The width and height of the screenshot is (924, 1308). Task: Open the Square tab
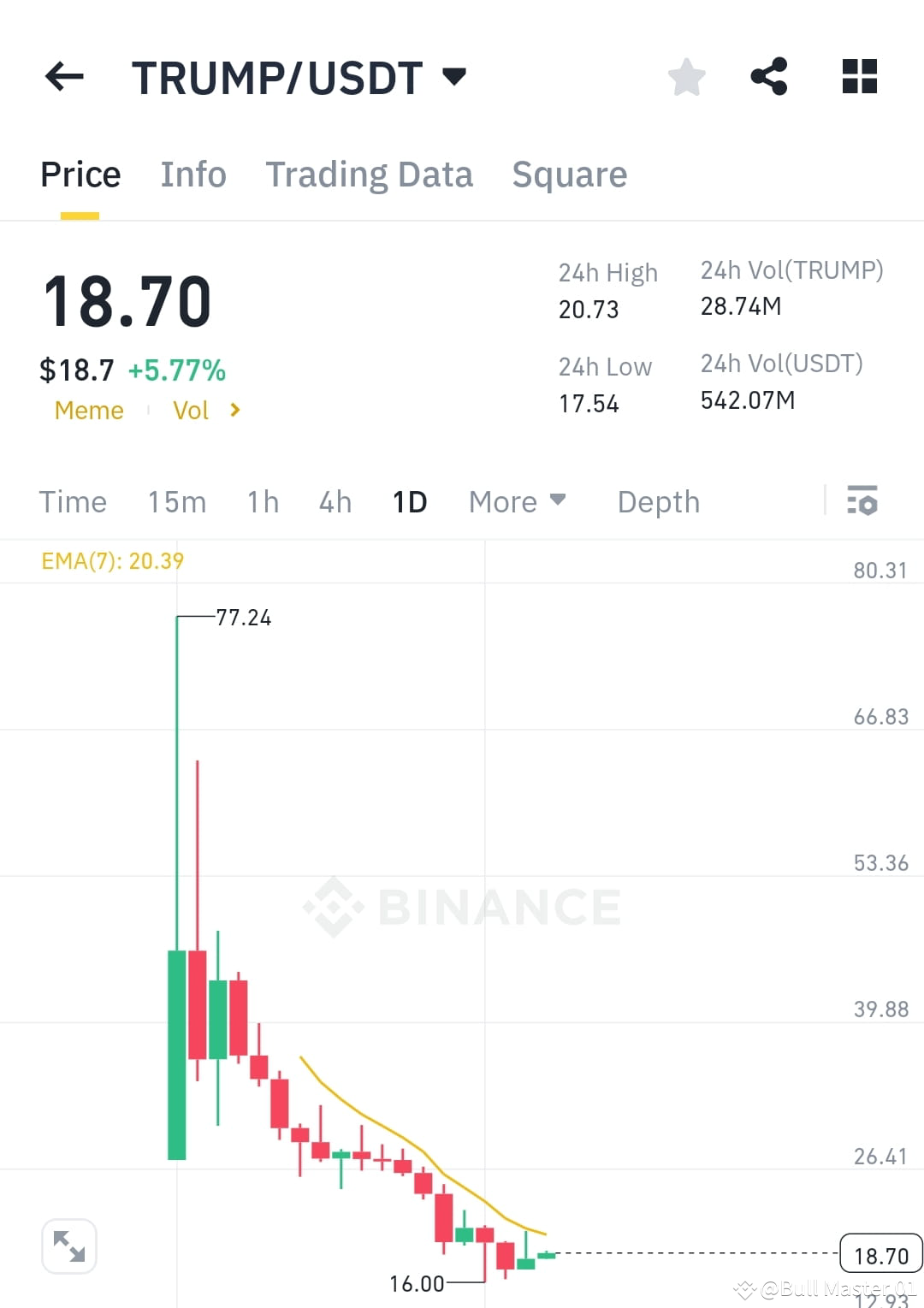(x=569, y=174)
